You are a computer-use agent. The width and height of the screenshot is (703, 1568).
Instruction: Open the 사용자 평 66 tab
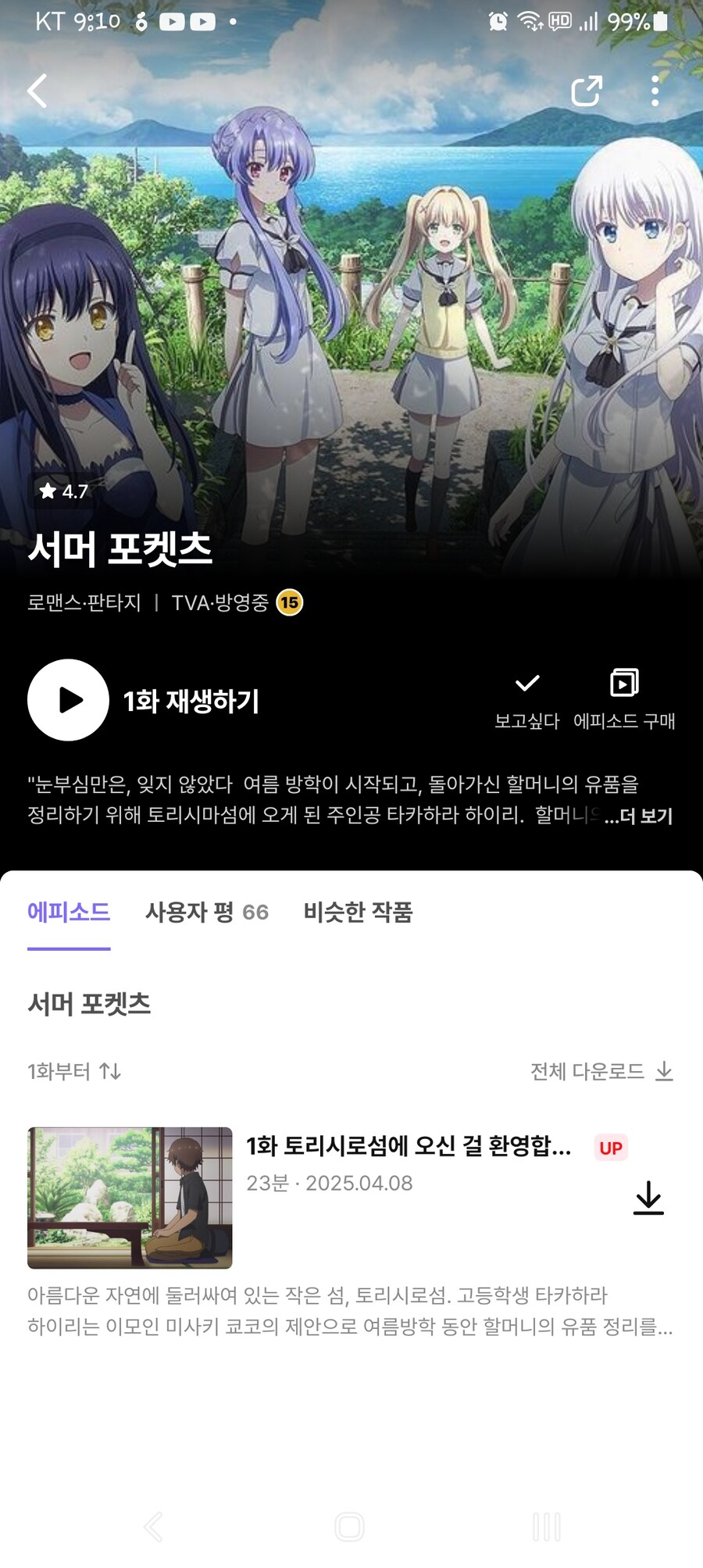pyautogui.click(x=207, y=913)
